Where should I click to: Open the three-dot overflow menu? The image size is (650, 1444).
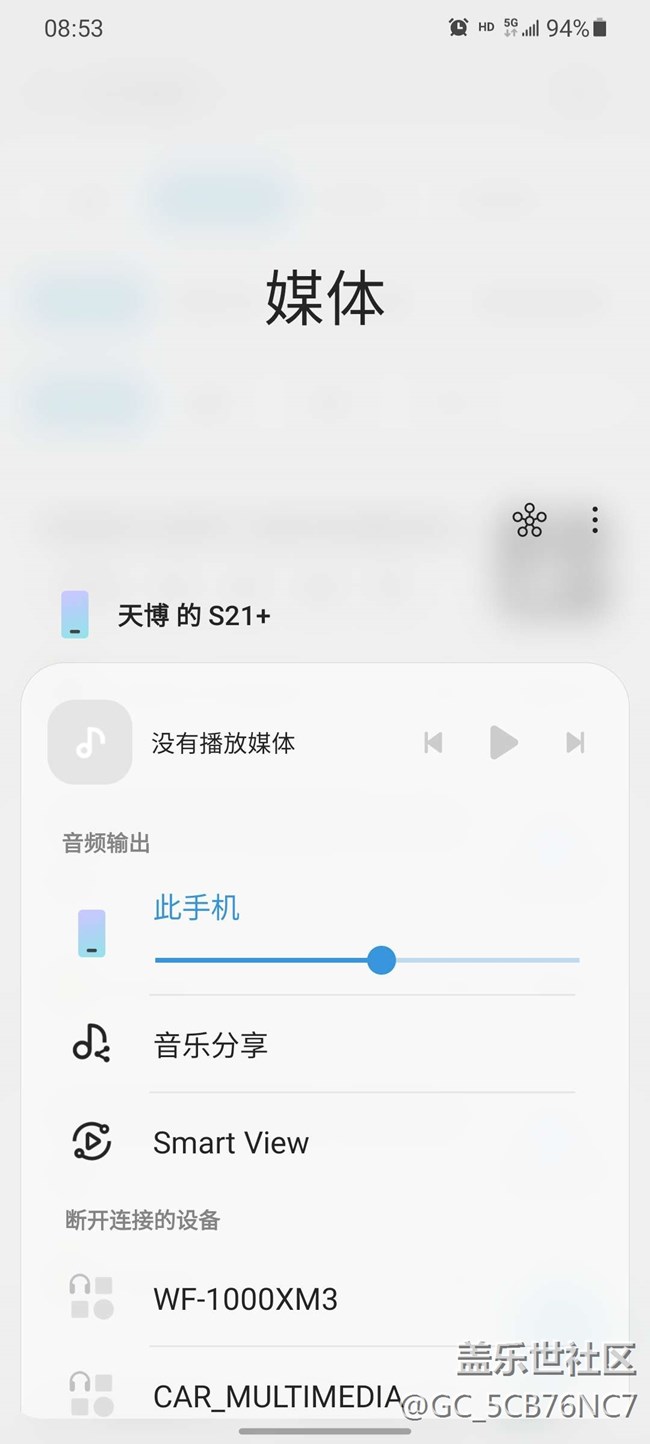pyautogui.click(x=595, y=520)
